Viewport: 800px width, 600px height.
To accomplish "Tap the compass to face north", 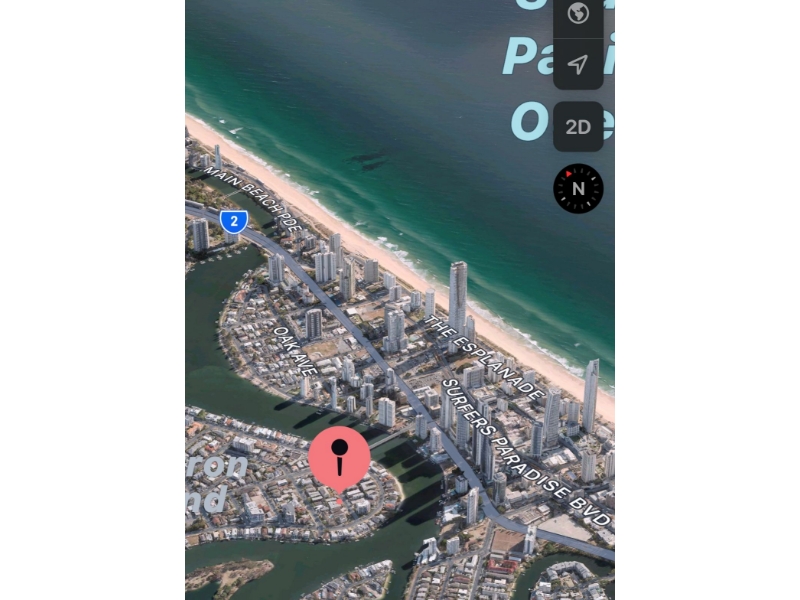I will pyautogui.click(x=578, y=189).
